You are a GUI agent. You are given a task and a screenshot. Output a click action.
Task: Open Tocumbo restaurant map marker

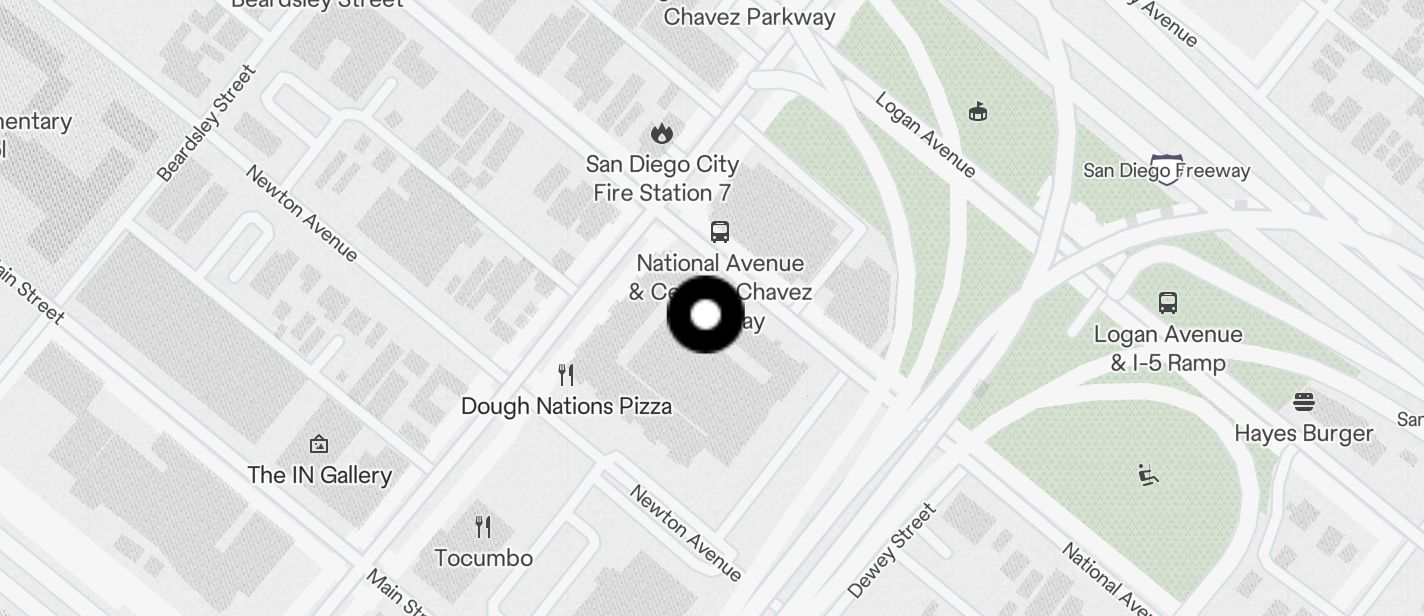point(483,527)
